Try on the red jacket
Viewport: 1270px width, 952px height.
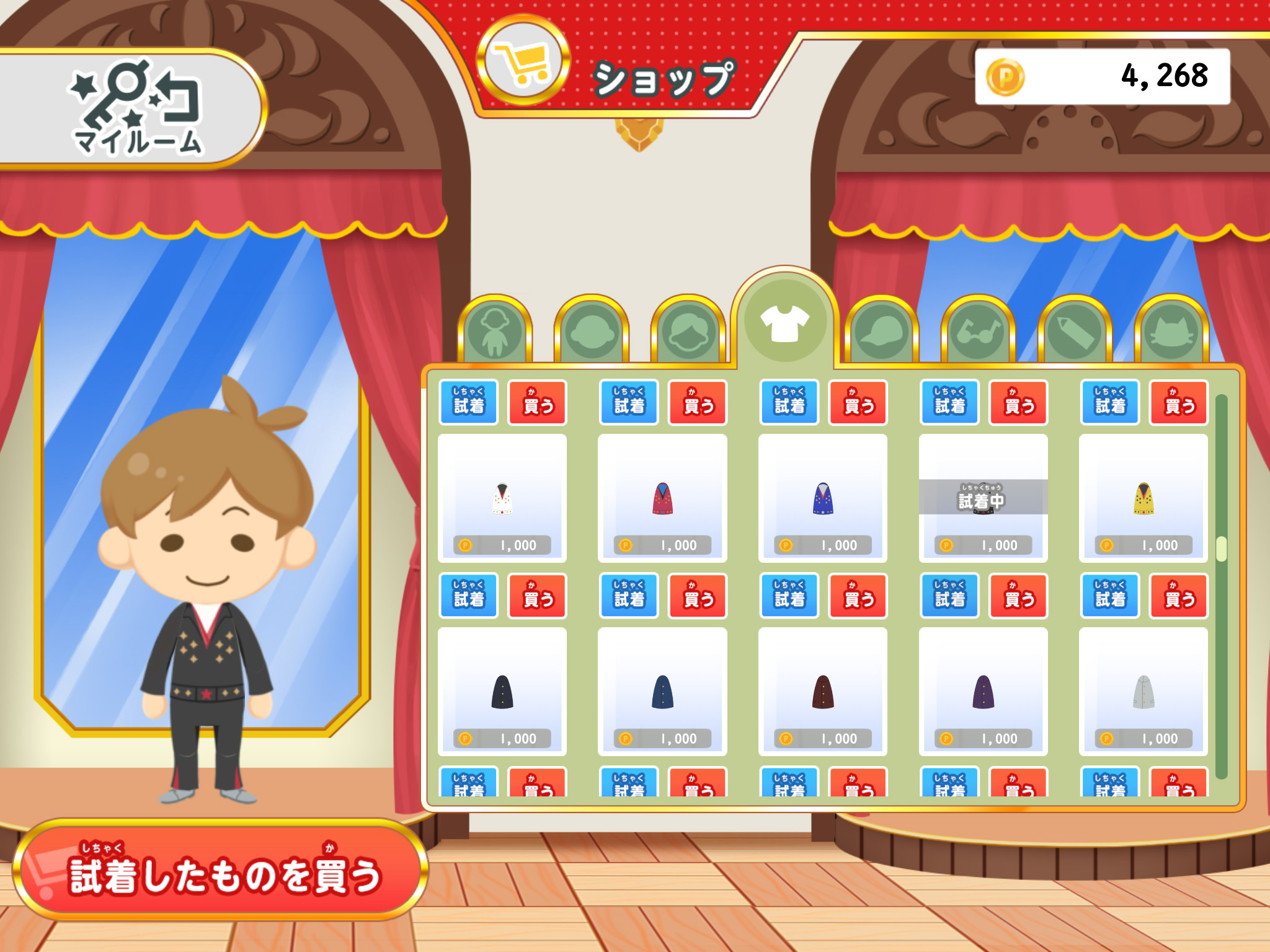[x=629, y=402]
